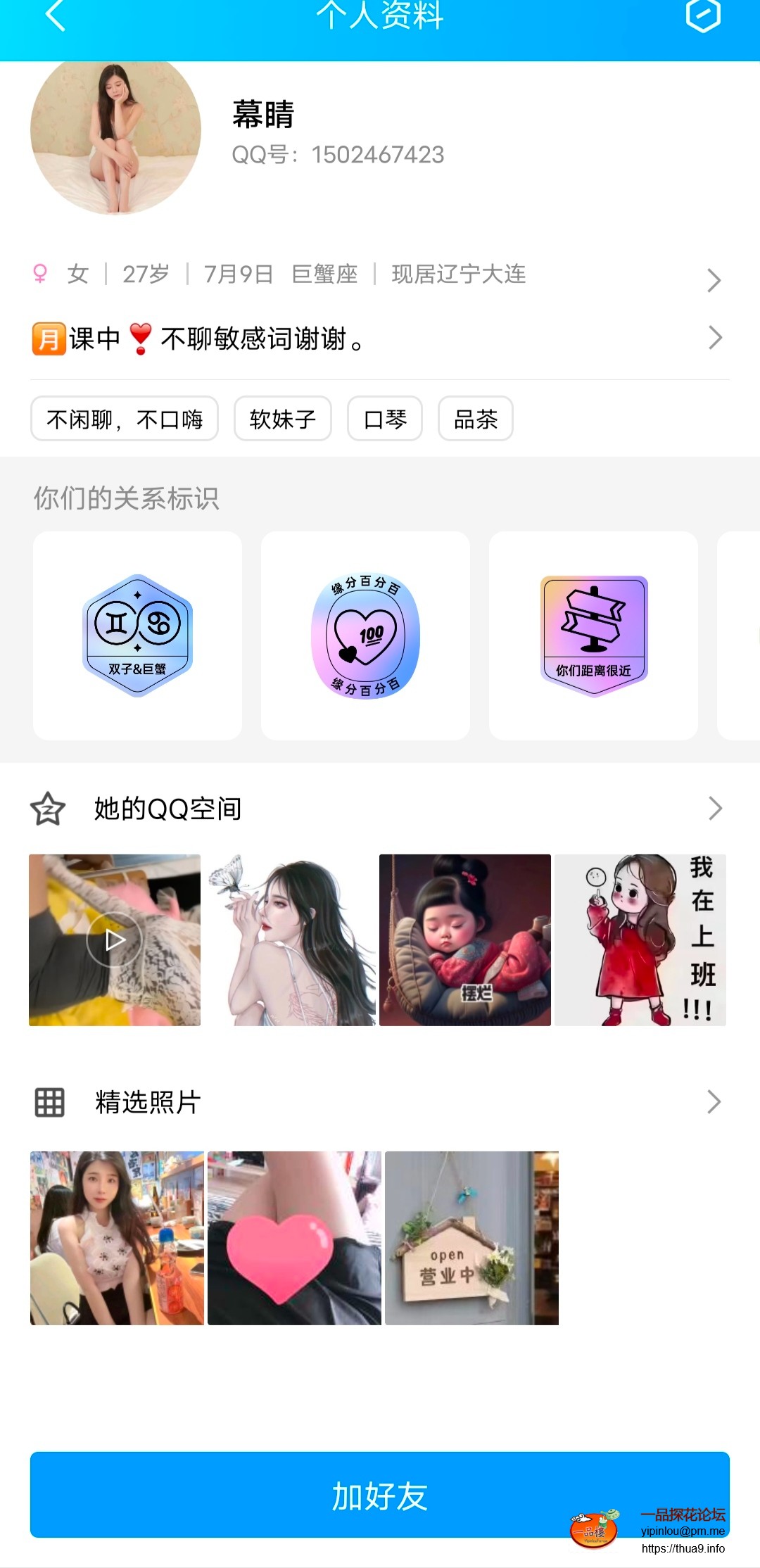760x1568 pixels.
Task: Open the hexagon settings icon
Action: [703, 15]
